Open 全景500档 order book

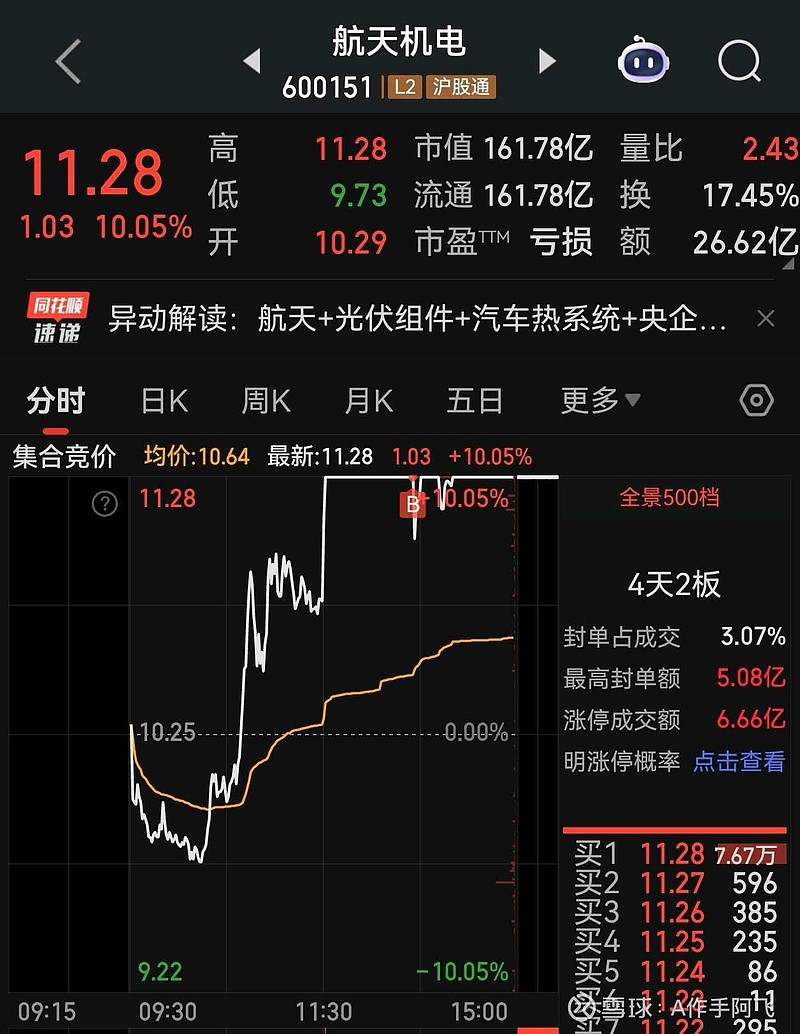click(x=669, y=497)
